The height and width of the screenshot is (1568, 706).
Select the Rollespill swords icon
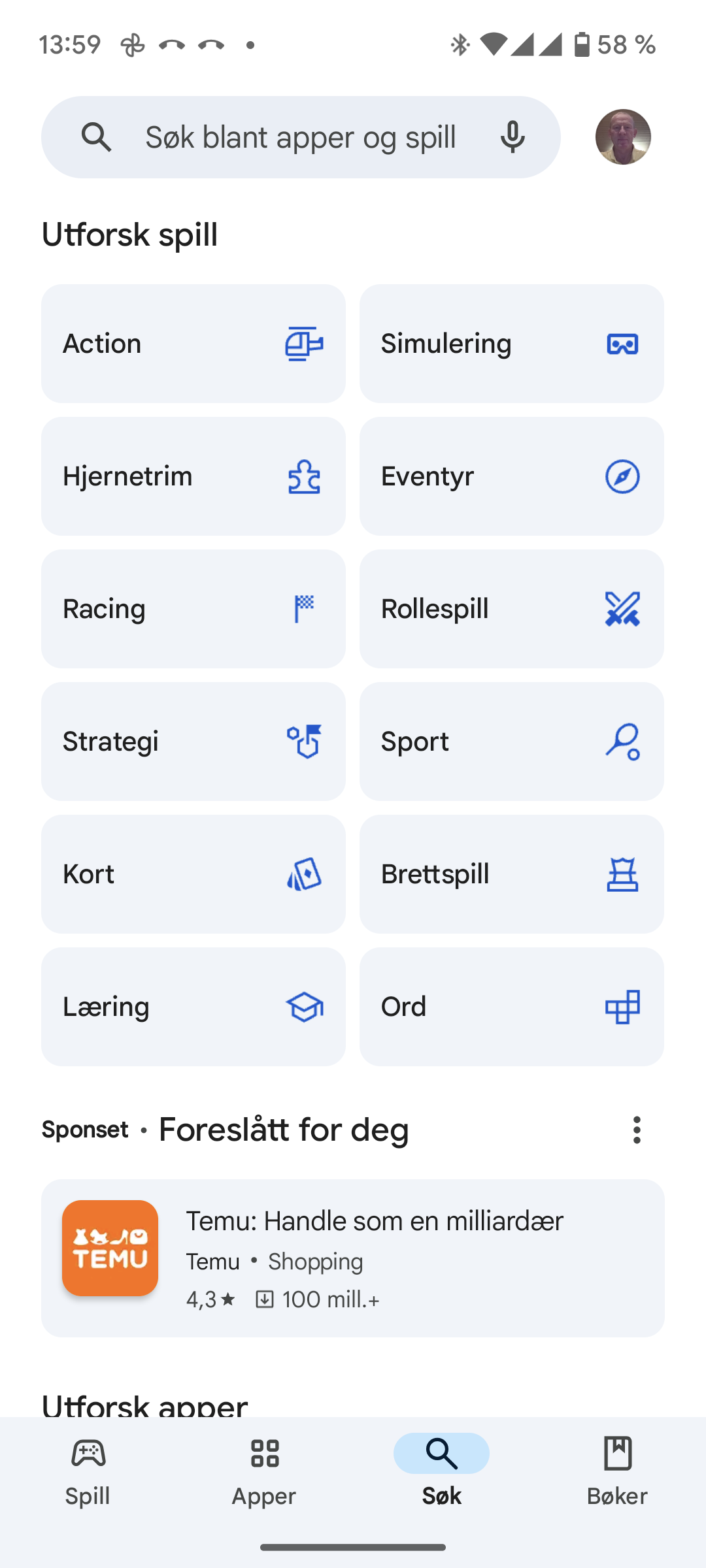pyautogui.click(x=622, y=608)
